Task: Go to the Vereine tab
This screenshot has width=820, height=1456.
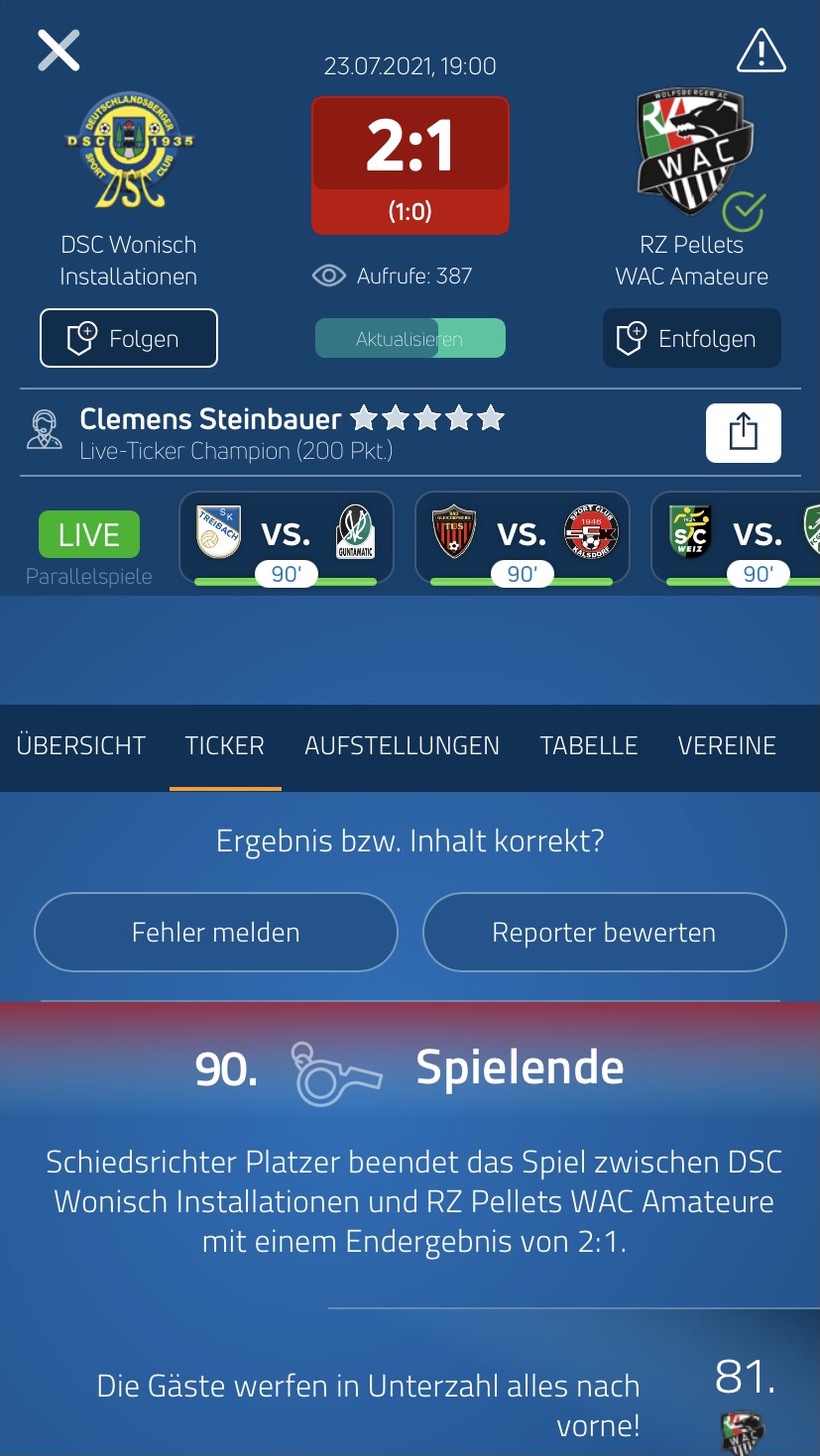Action: point(727,745)
